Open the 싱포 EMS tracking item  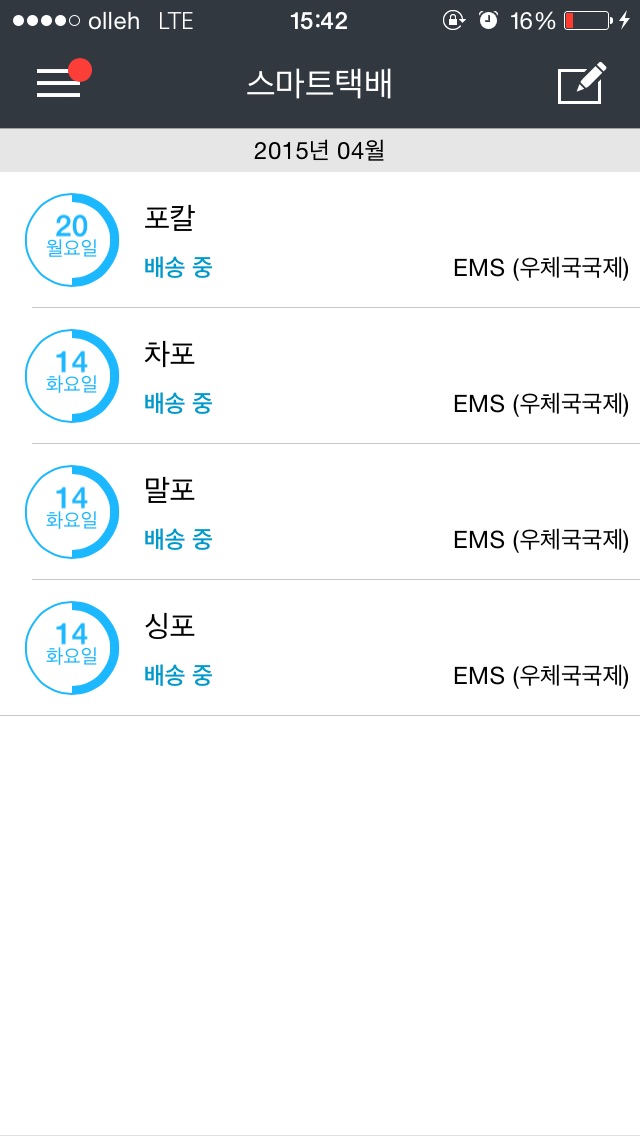[320, 648]
